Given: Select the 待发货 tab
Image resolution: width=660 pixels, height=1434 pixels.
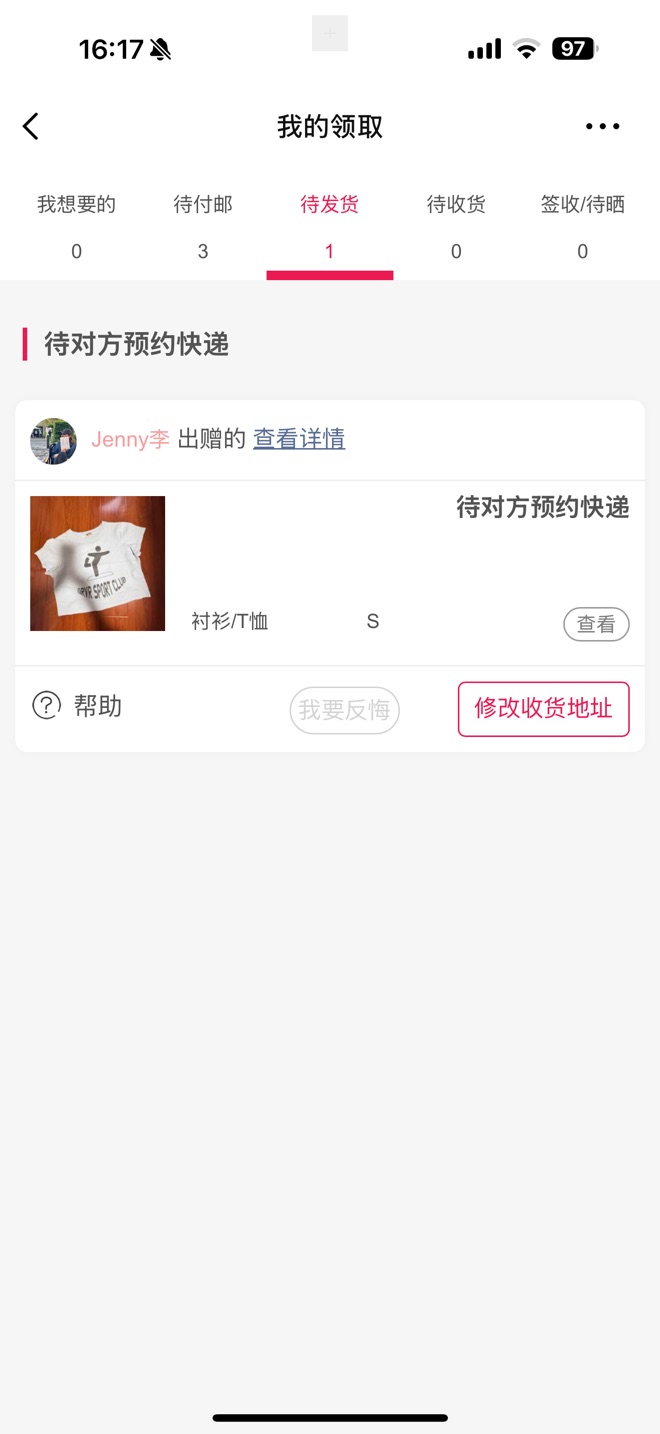Looking at the screenshot, I should pyautogui.click(x=330, y=226).
